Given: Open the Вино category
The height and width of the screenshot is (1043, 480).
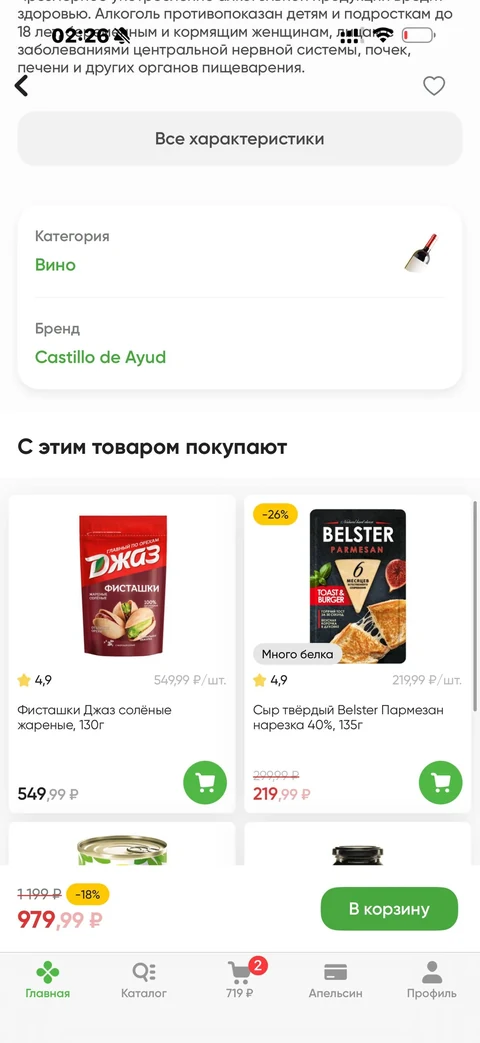Looking at the screenshot, I should (x=55, y=265).
